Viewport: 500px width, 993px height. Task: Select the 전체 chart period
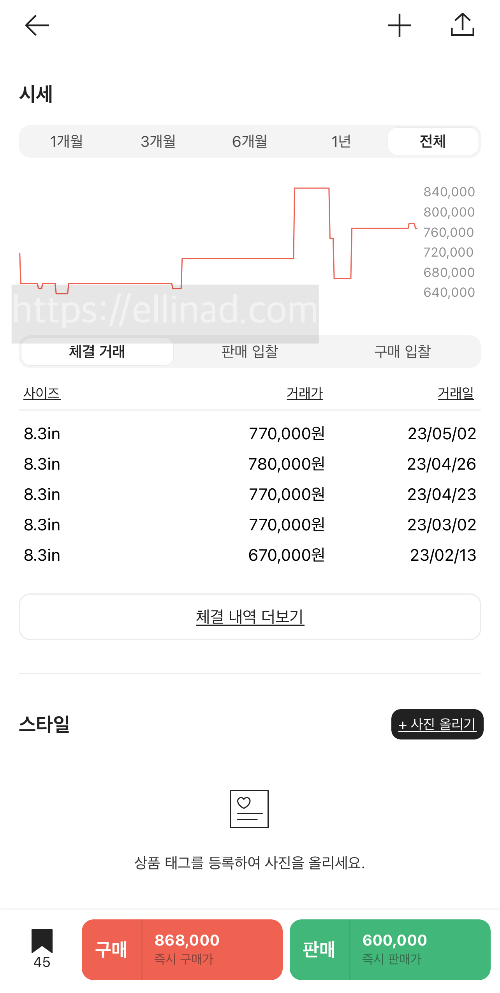point(433,141)
